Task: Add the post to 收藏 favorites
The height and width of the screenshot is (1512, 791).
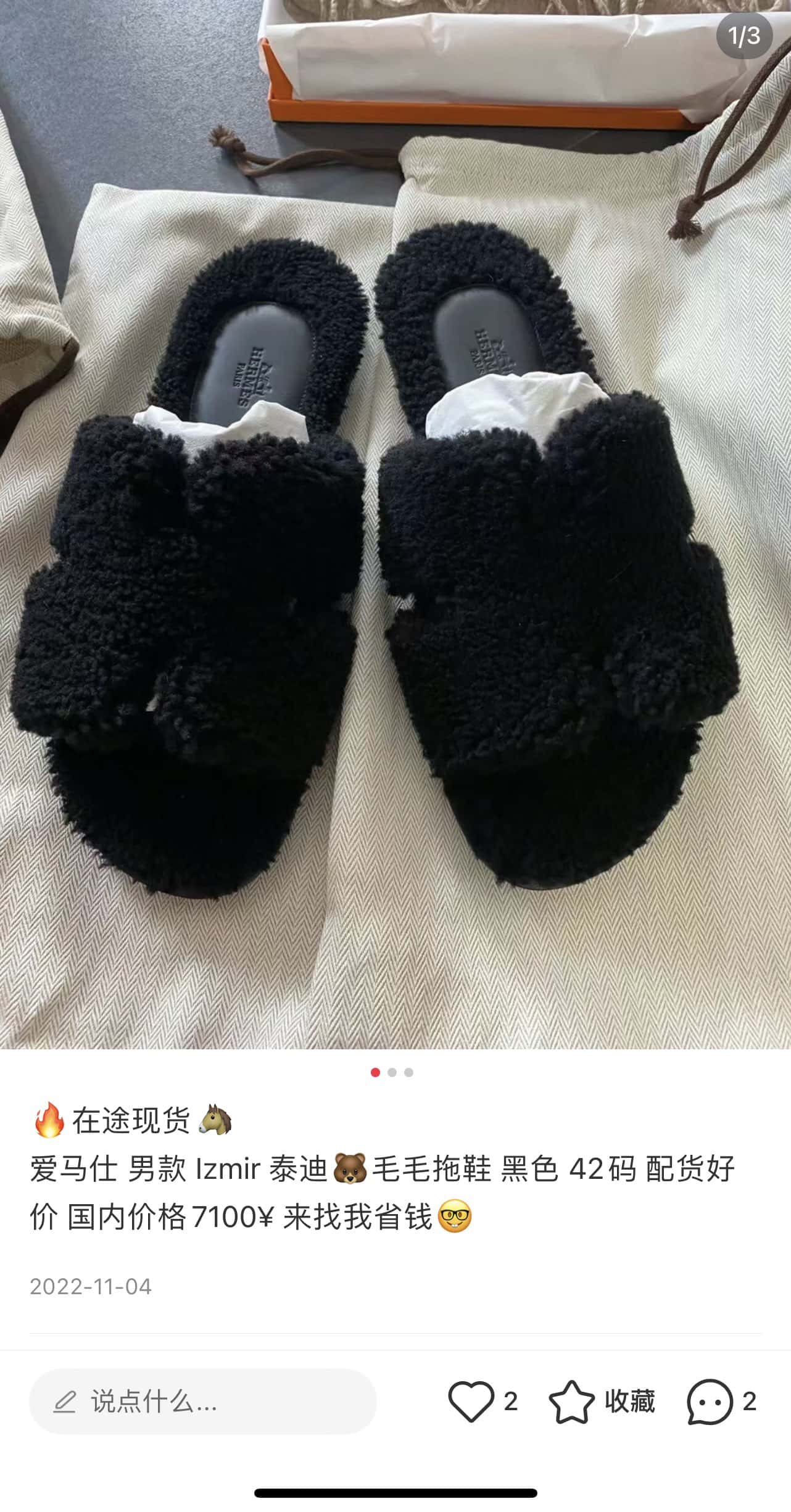Action: [x=571, y=1402]
